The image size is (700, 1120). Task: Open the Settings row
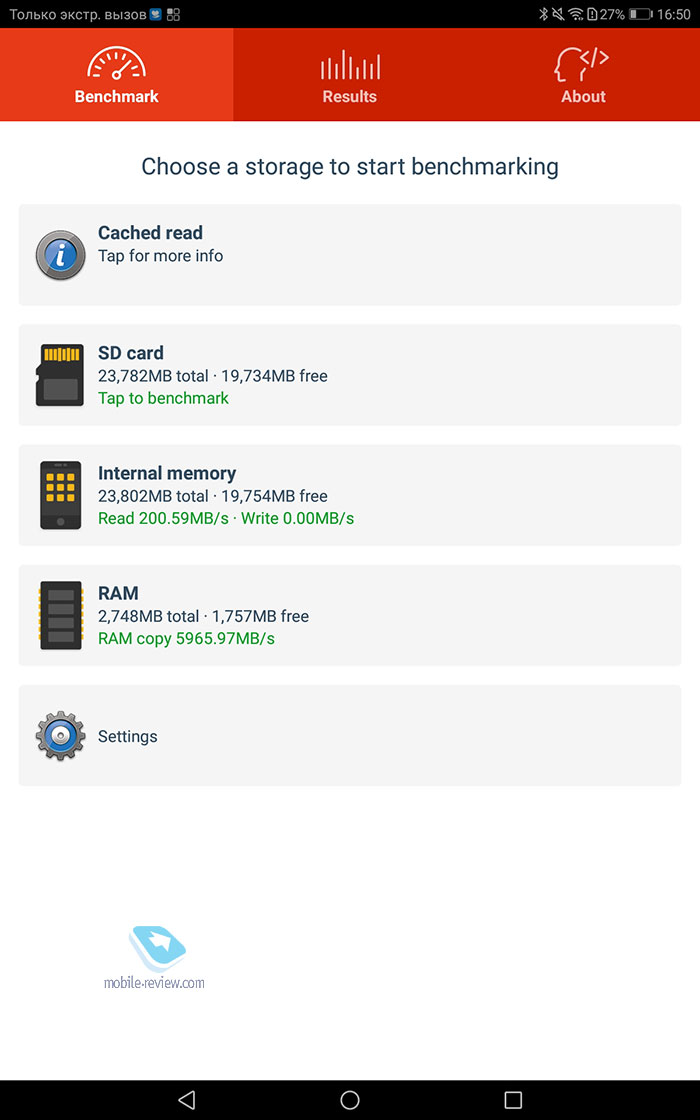coord(350,735)
